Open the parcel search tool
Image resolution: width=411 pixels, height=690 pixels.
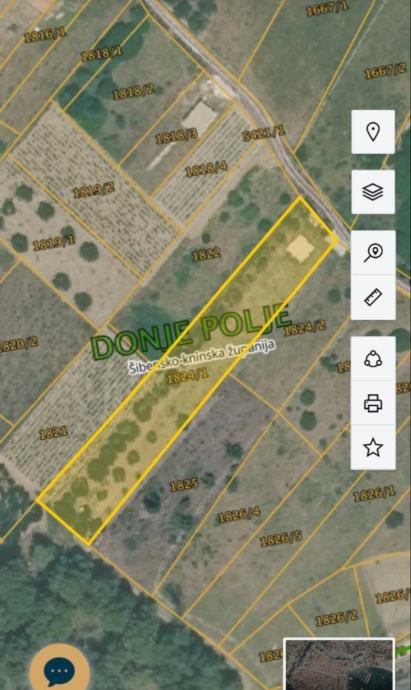coord(373,253)
